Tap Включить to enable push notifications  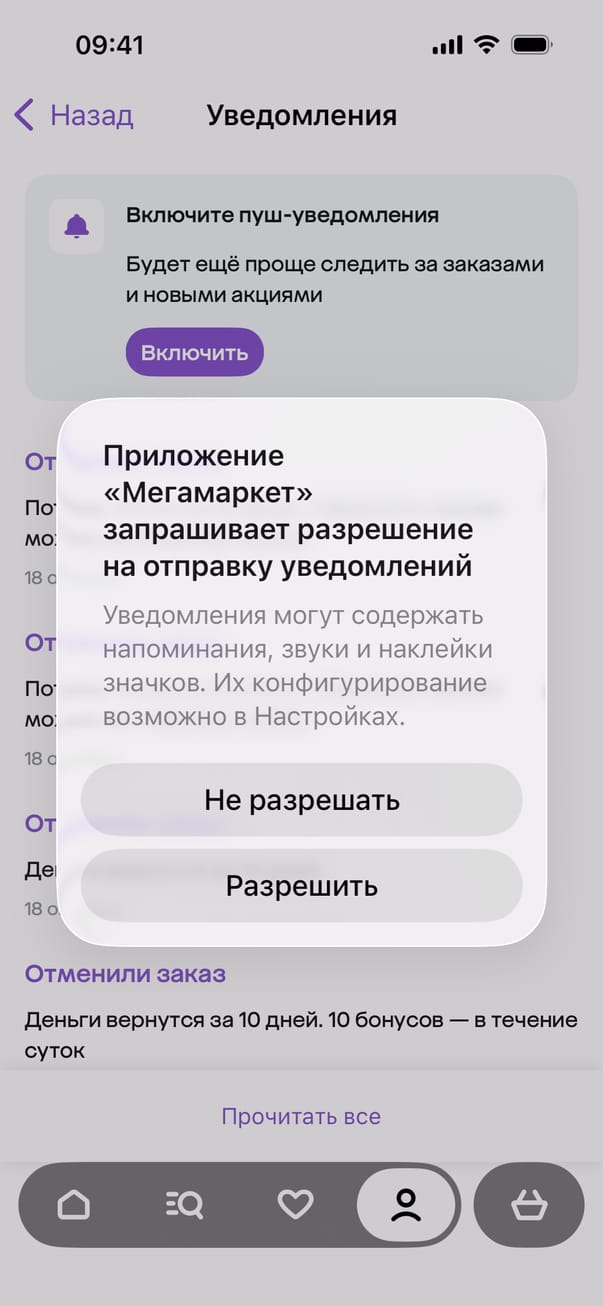click(x=194, y=352)
